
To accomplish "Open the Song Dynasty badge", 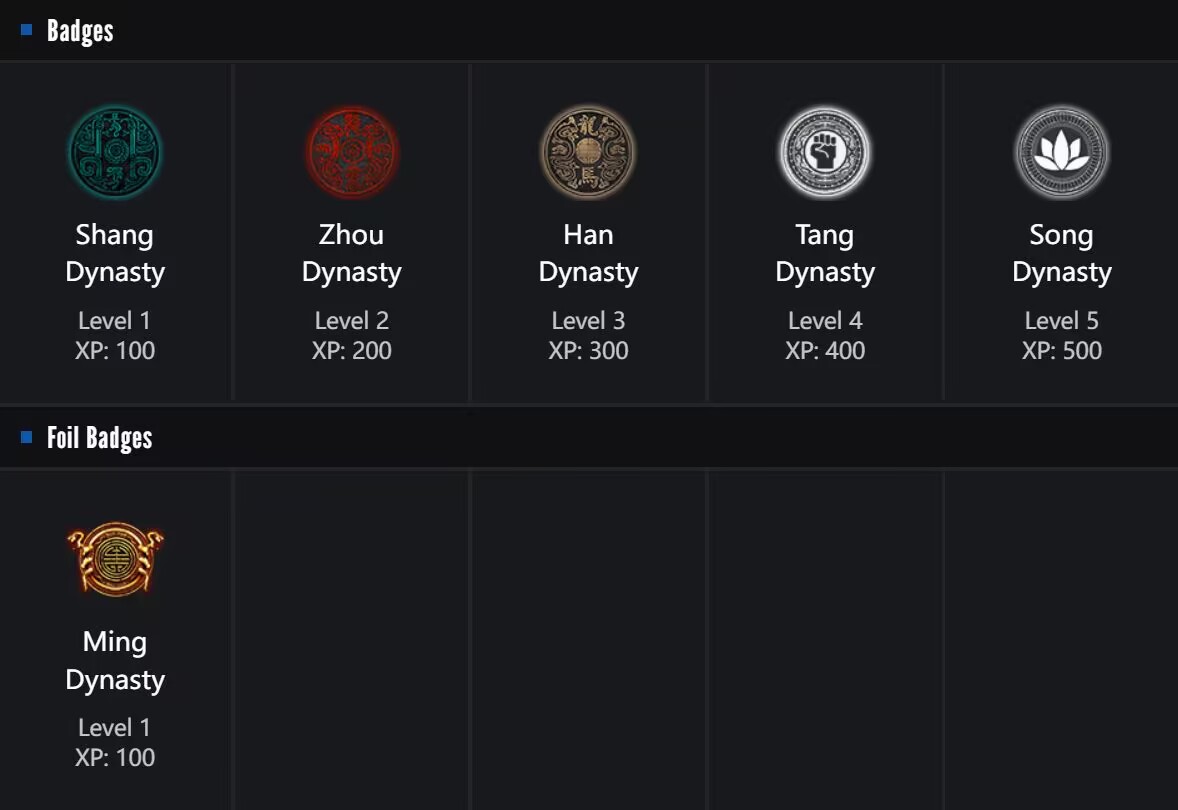I will coord(1061,153).
